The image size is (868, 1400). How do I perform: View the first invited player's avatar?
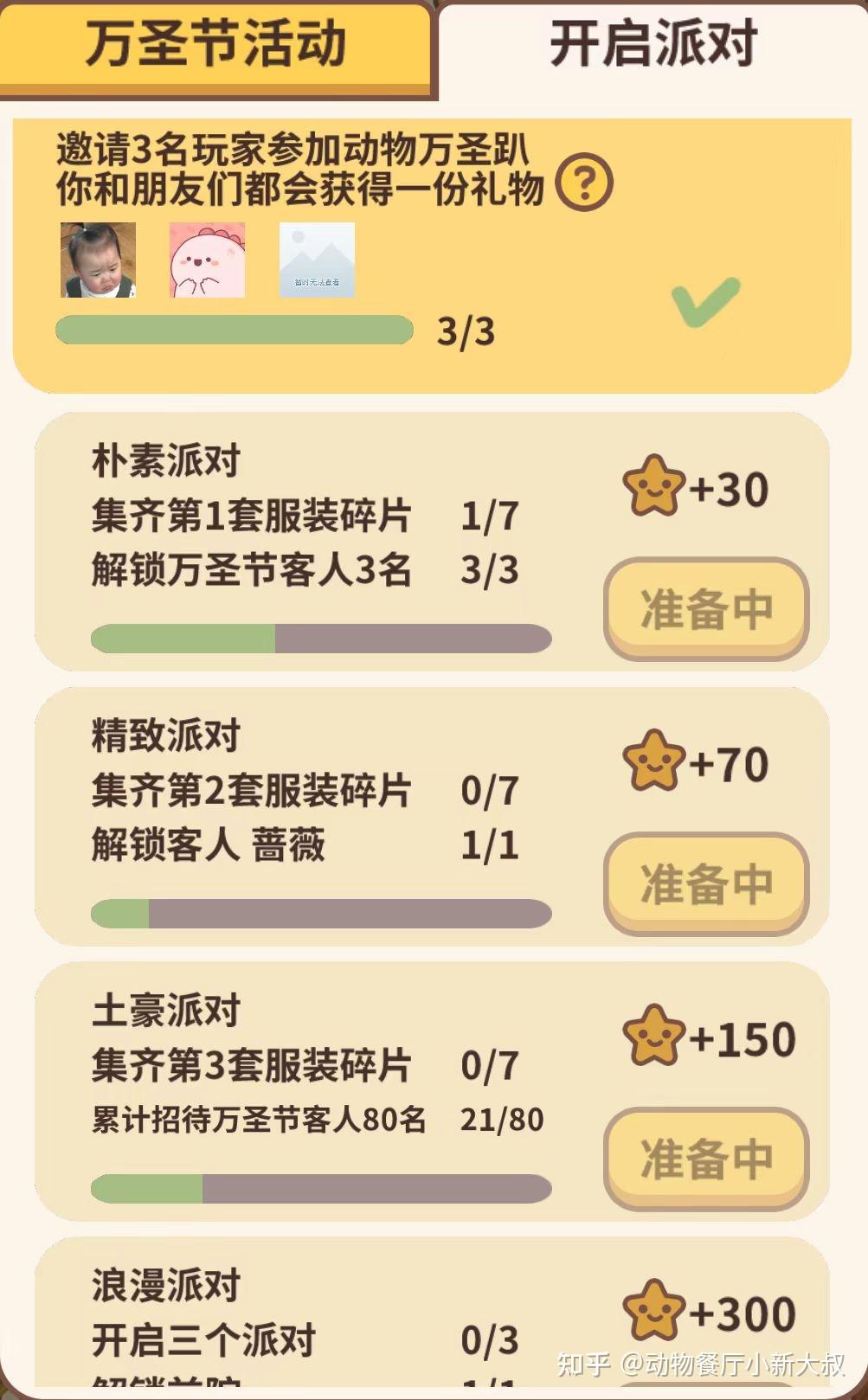tap(98, 260)
